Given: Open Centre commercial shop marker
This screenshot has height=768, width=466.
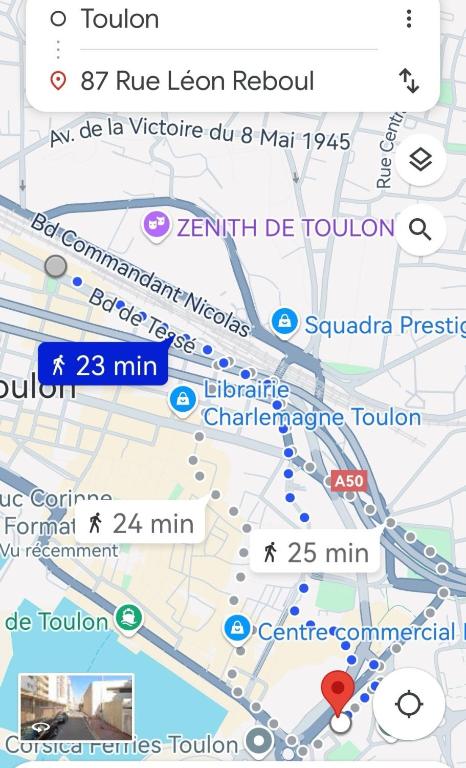Looking at the screenshot, I should (237, 629).
